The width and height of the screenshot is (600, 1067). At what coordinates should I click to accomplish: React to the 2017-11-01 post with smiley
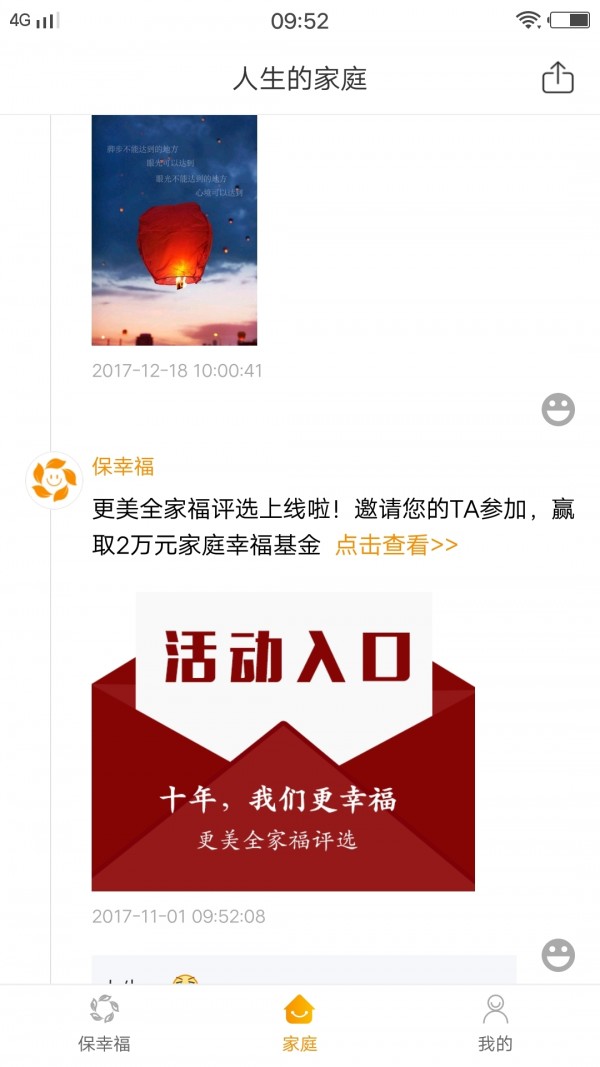[558, 955]
